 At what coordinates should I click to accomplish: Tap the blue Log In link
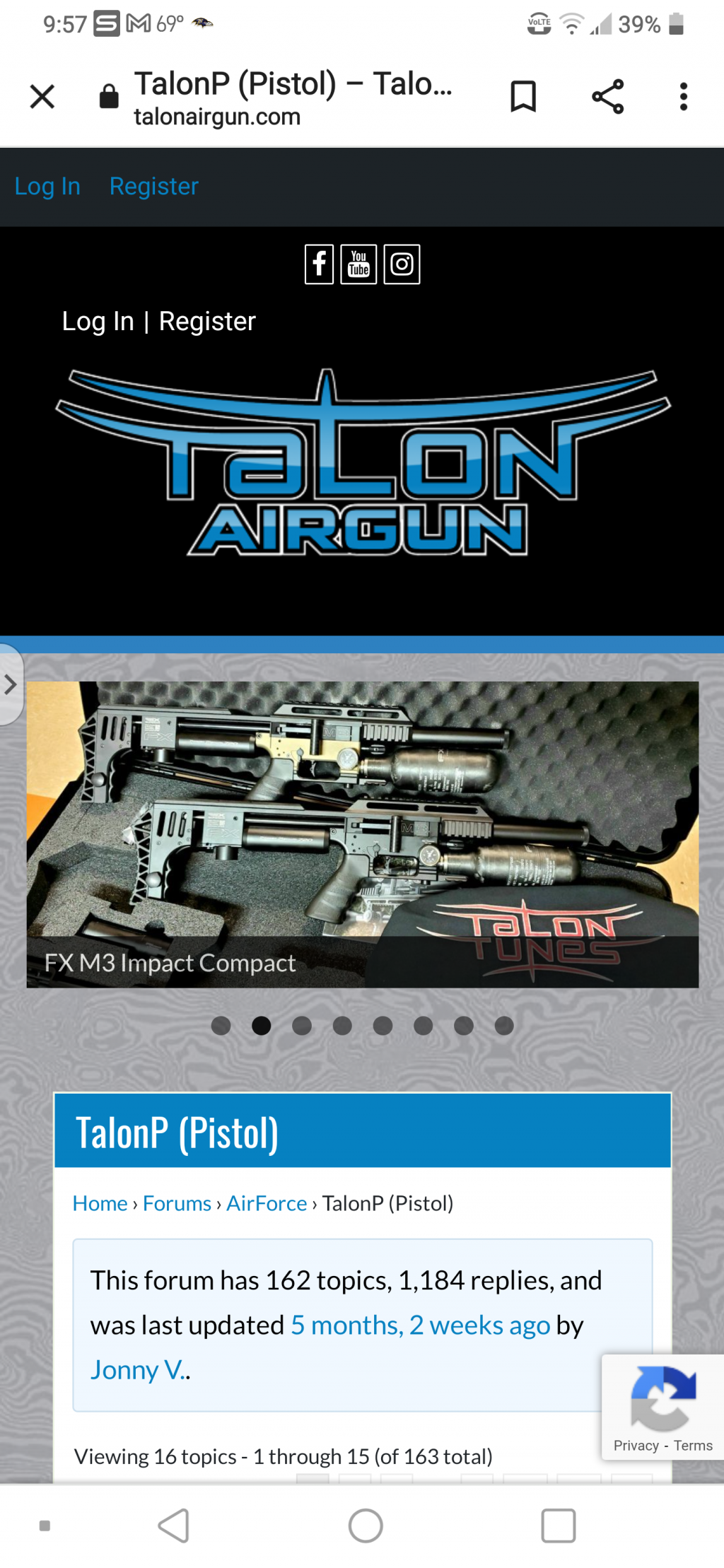point(47,186)
